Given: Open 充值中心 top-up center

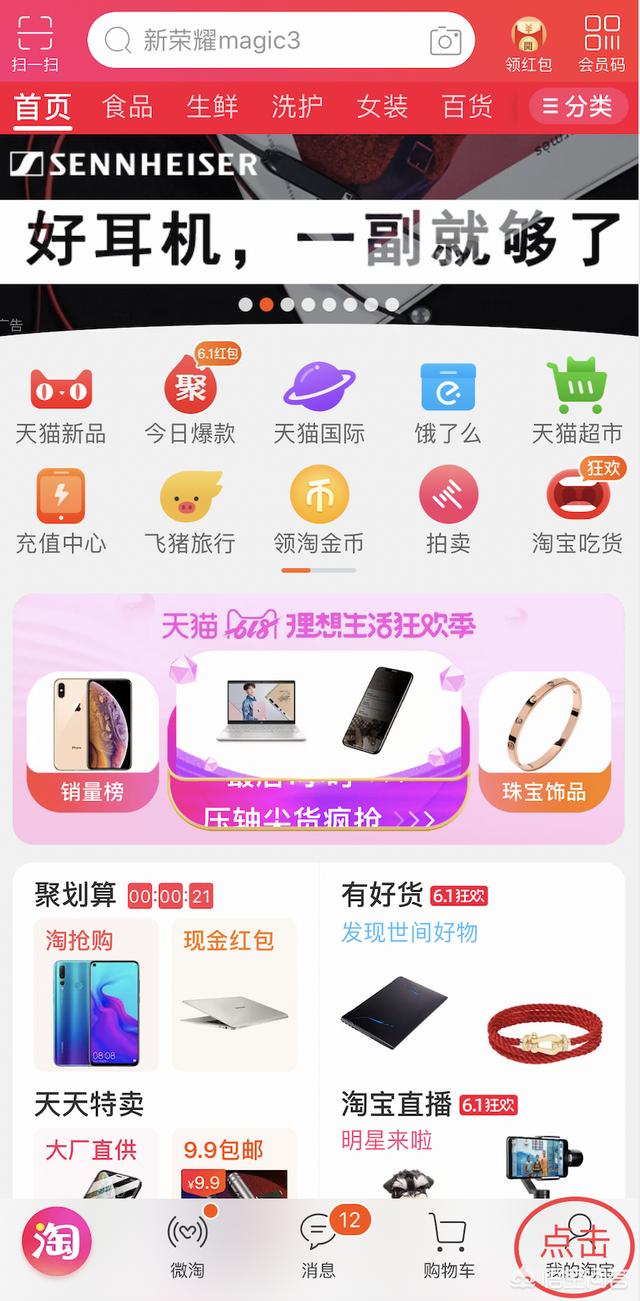Looking at the screenshot, I should 61,512.
